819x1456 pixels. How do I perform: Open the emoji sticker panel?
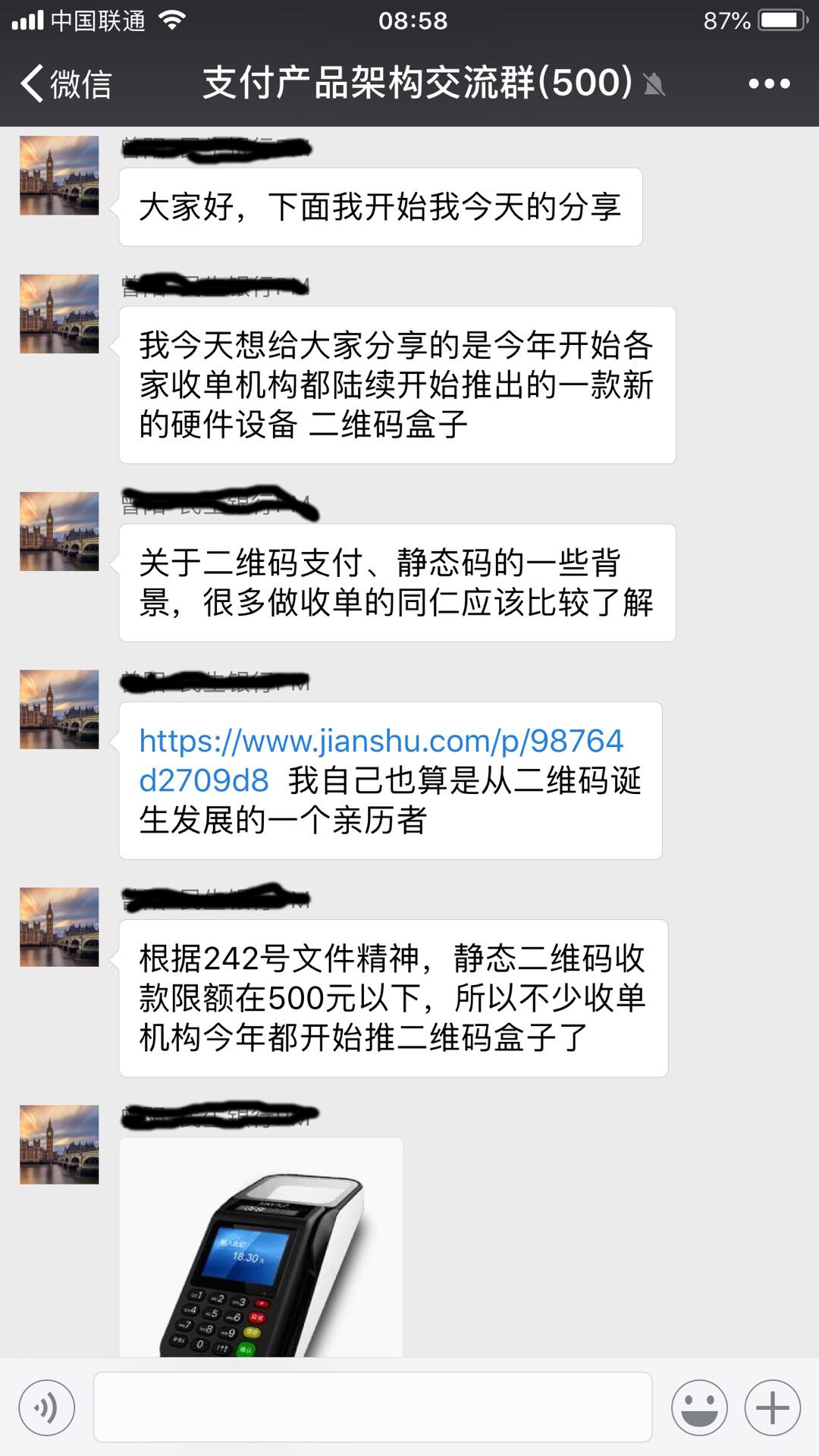[x=698, y=1408]
